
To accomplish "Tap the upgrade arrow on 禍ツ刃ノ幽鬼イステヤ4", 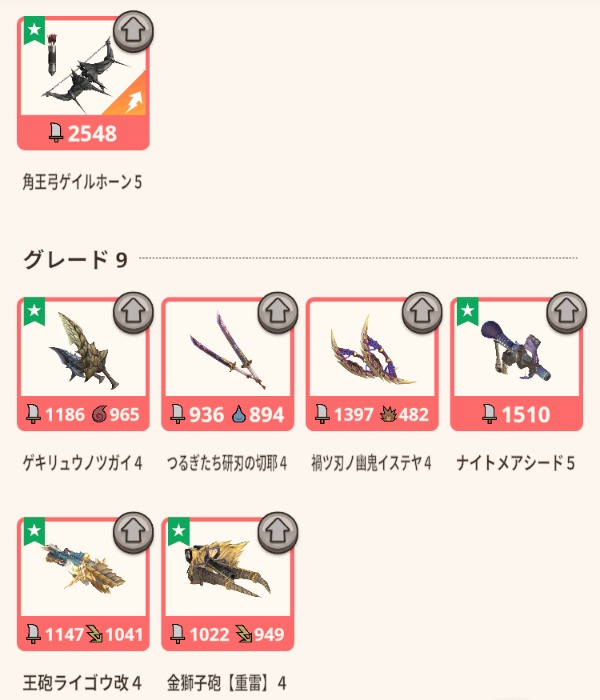I will click(x=421, y=311).
